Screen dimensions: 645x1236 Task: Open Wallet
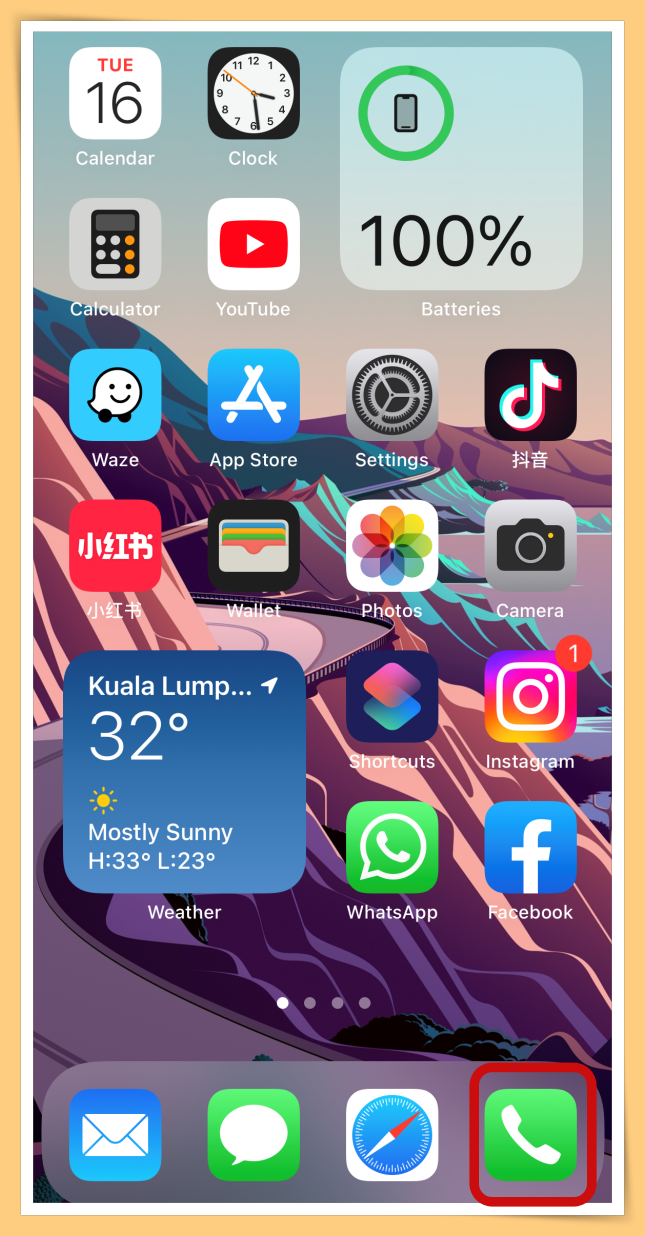[253, 547]
